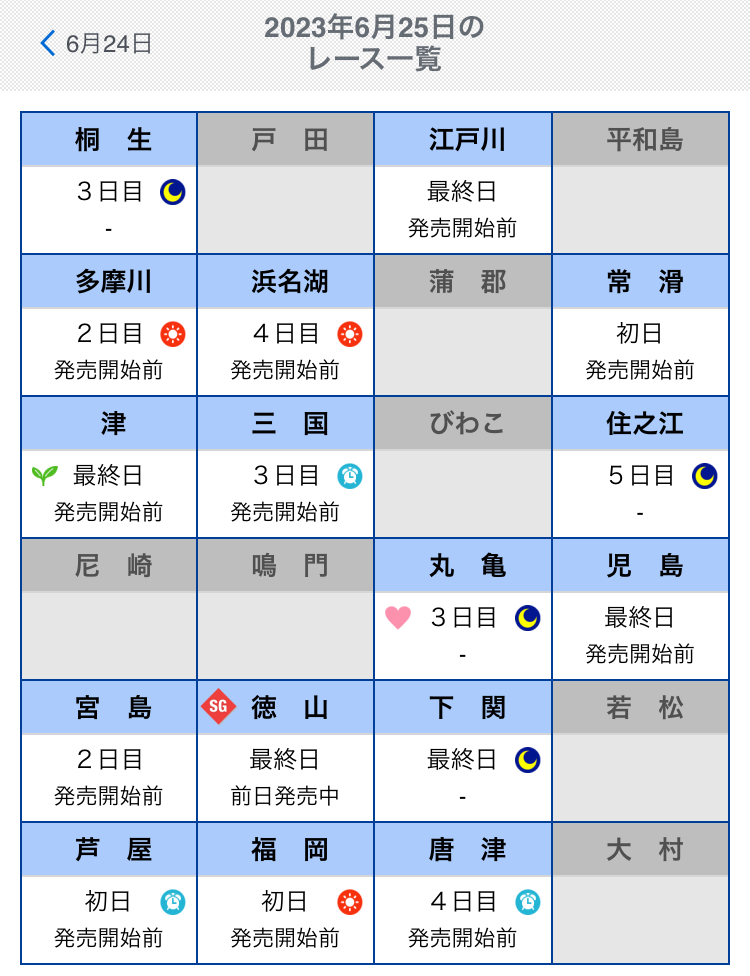View the 児島 final day races
750x976 pixels.
pos(640,635)
